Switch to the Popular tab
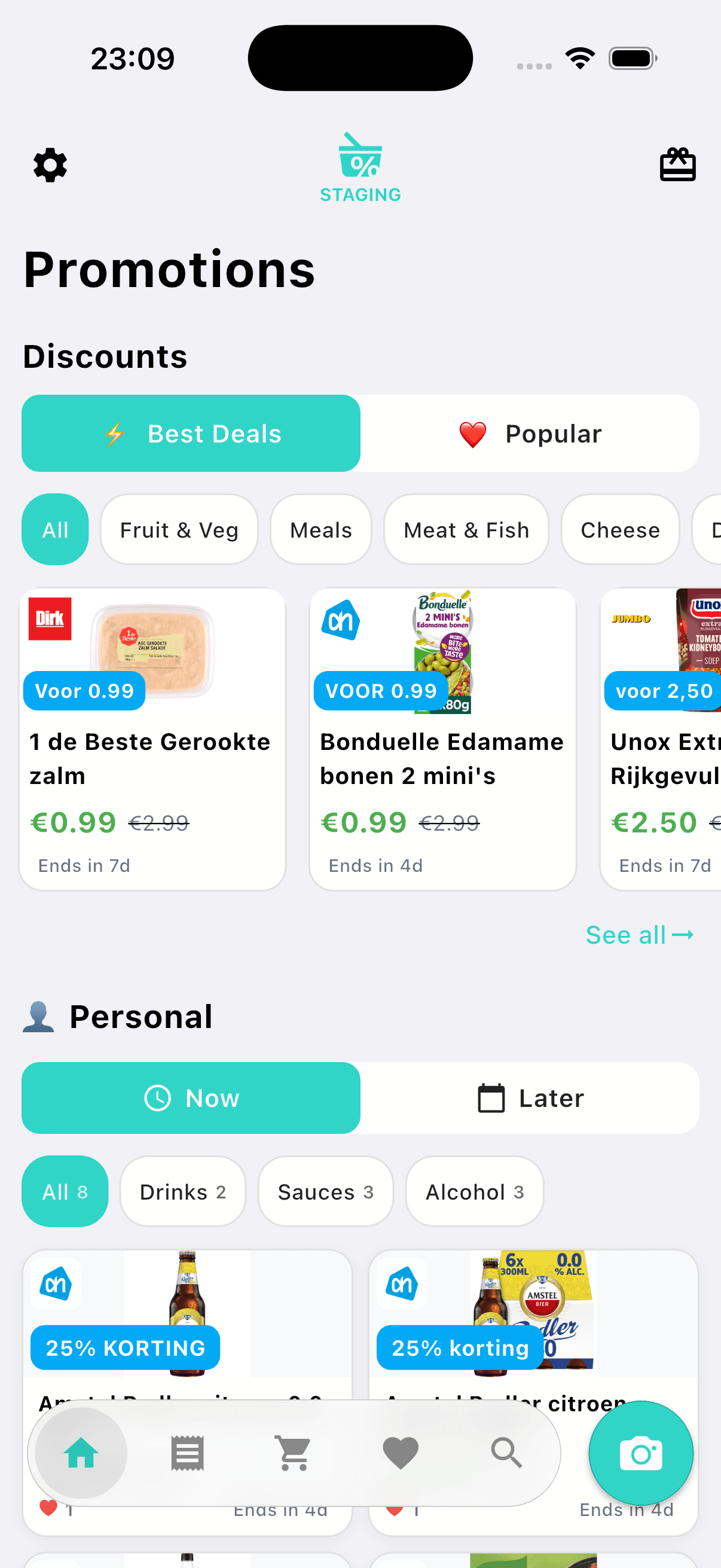Viewport: 721px width, 1568px height. pyautogui.click(x=529, y=434)
